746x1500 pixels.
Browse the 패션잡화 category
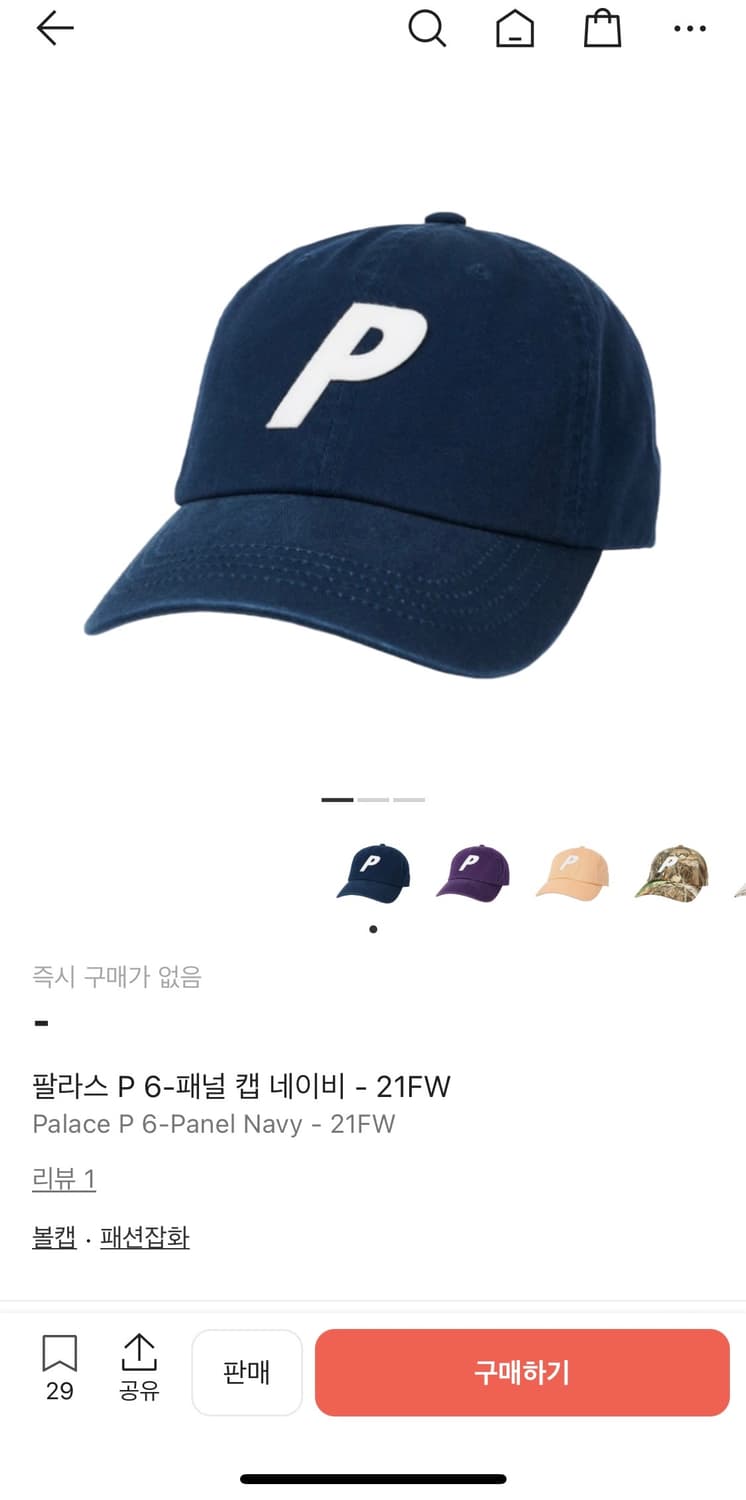tap(144, 1237)
